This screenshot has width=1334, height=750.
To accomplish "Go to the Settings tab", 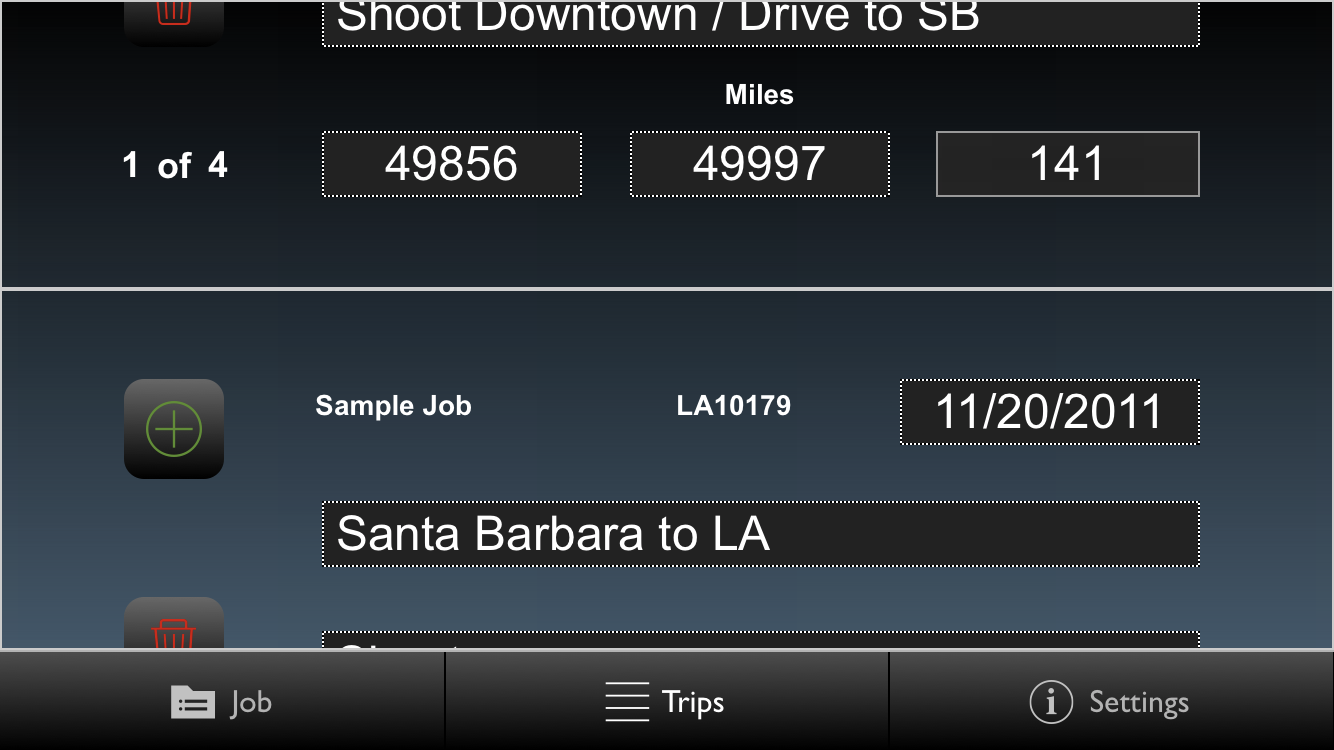I will 1110,702.
